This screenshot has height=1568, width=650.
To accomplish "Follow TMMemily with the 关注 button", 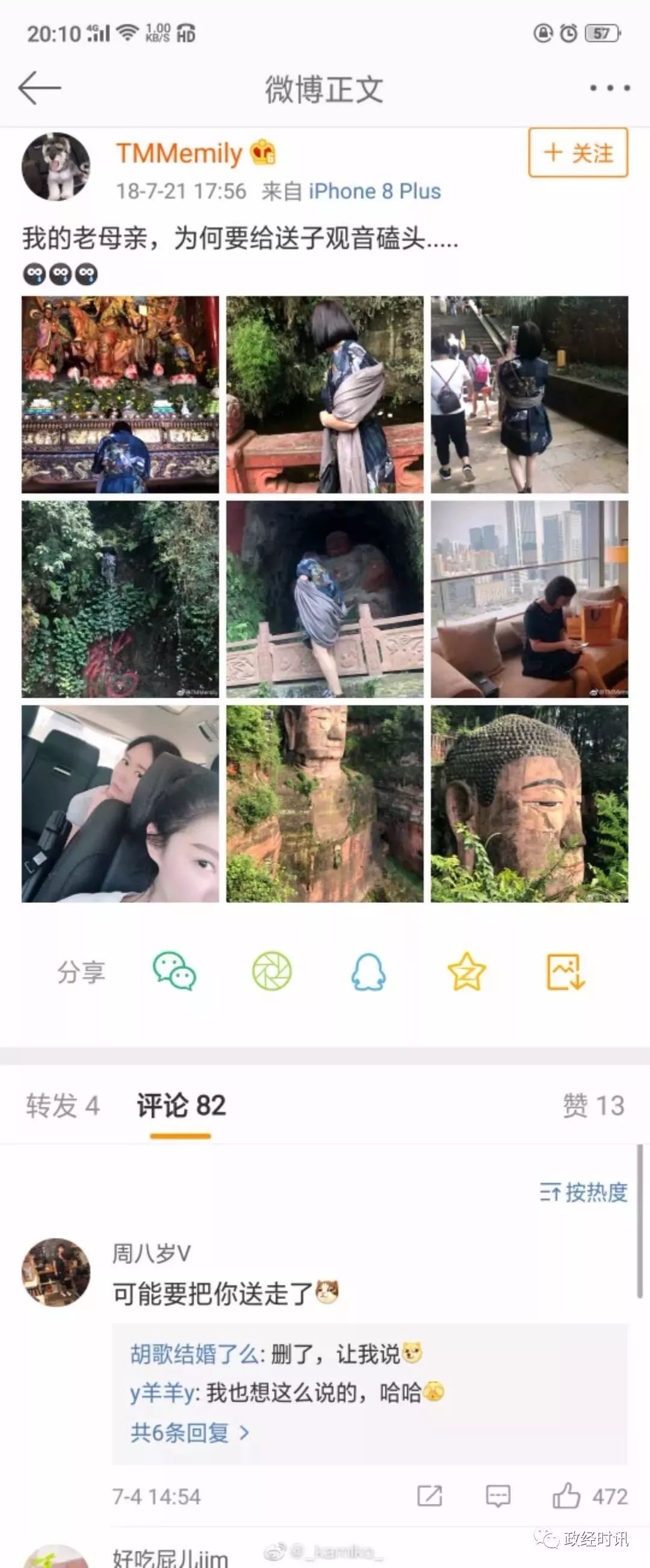I will 578,153.
